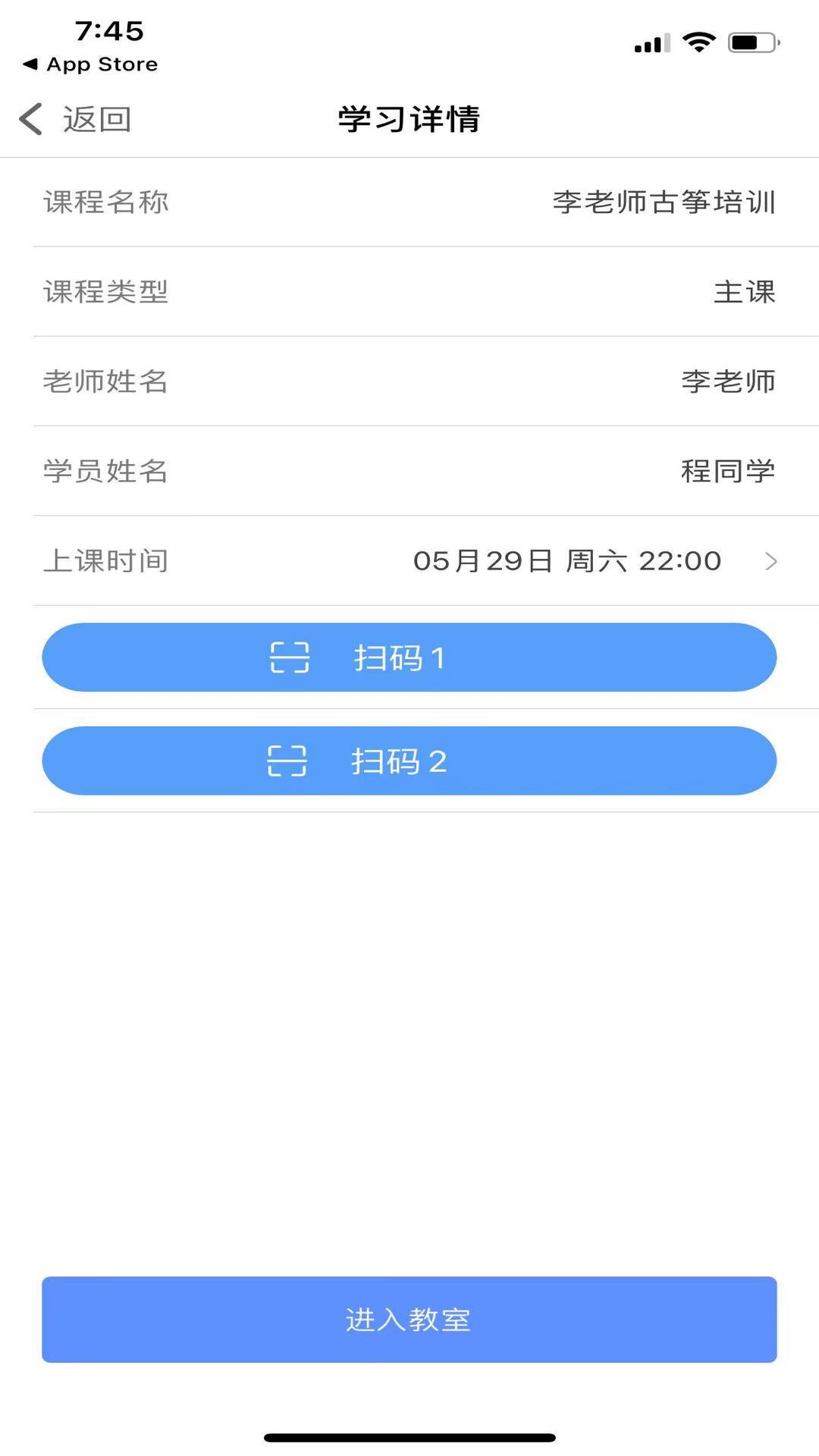Return to App Store from status bar

point(91,64)
